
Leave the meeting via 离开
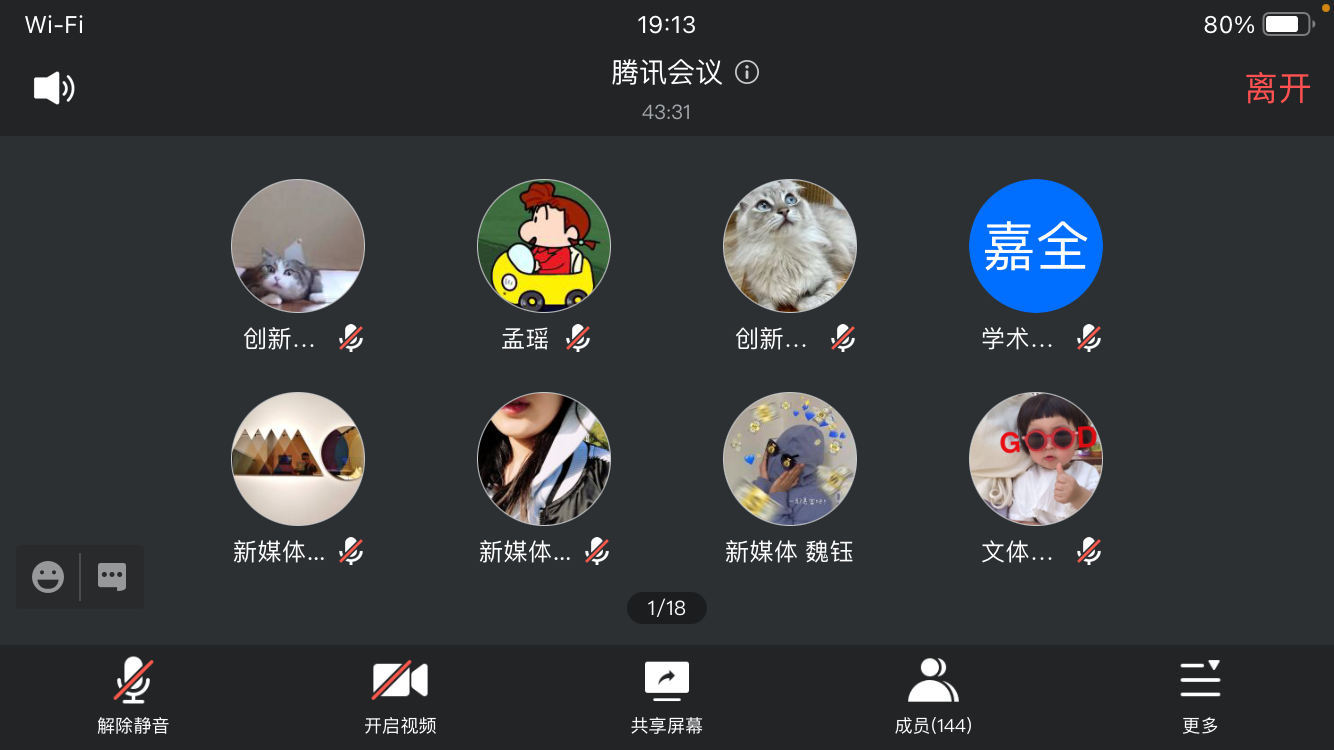tap(1277, 88)
